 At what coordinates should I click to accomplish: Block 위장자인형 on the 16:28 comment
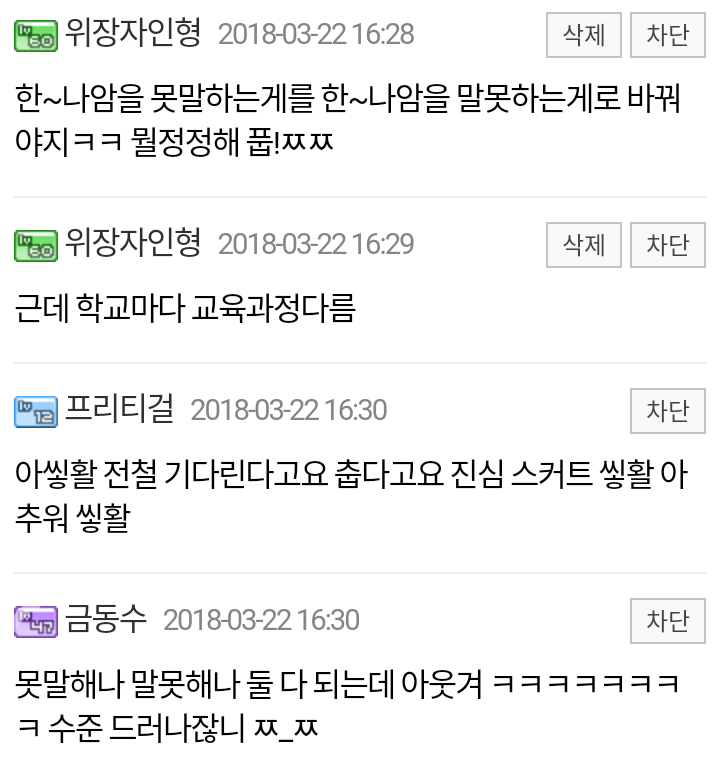coord(667,36)
